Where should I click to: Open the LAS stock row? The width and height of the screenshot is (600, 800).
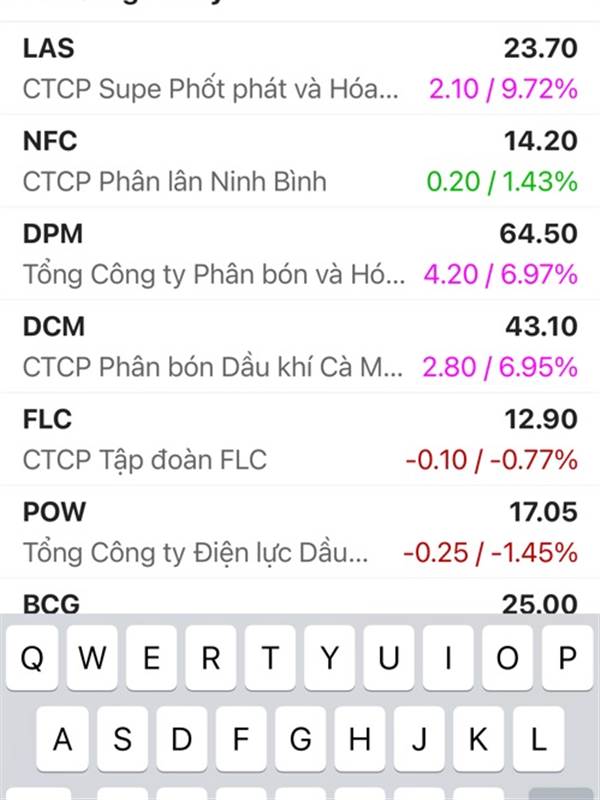(300, 68)
